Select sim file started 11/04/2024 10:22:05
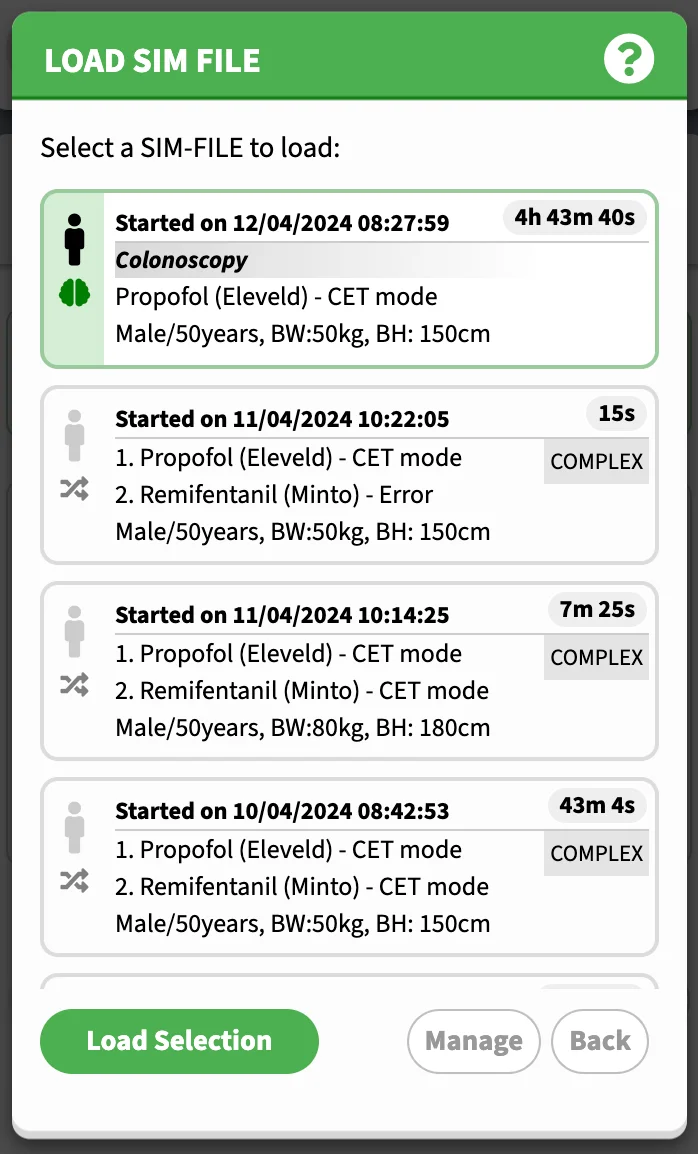 349,475
